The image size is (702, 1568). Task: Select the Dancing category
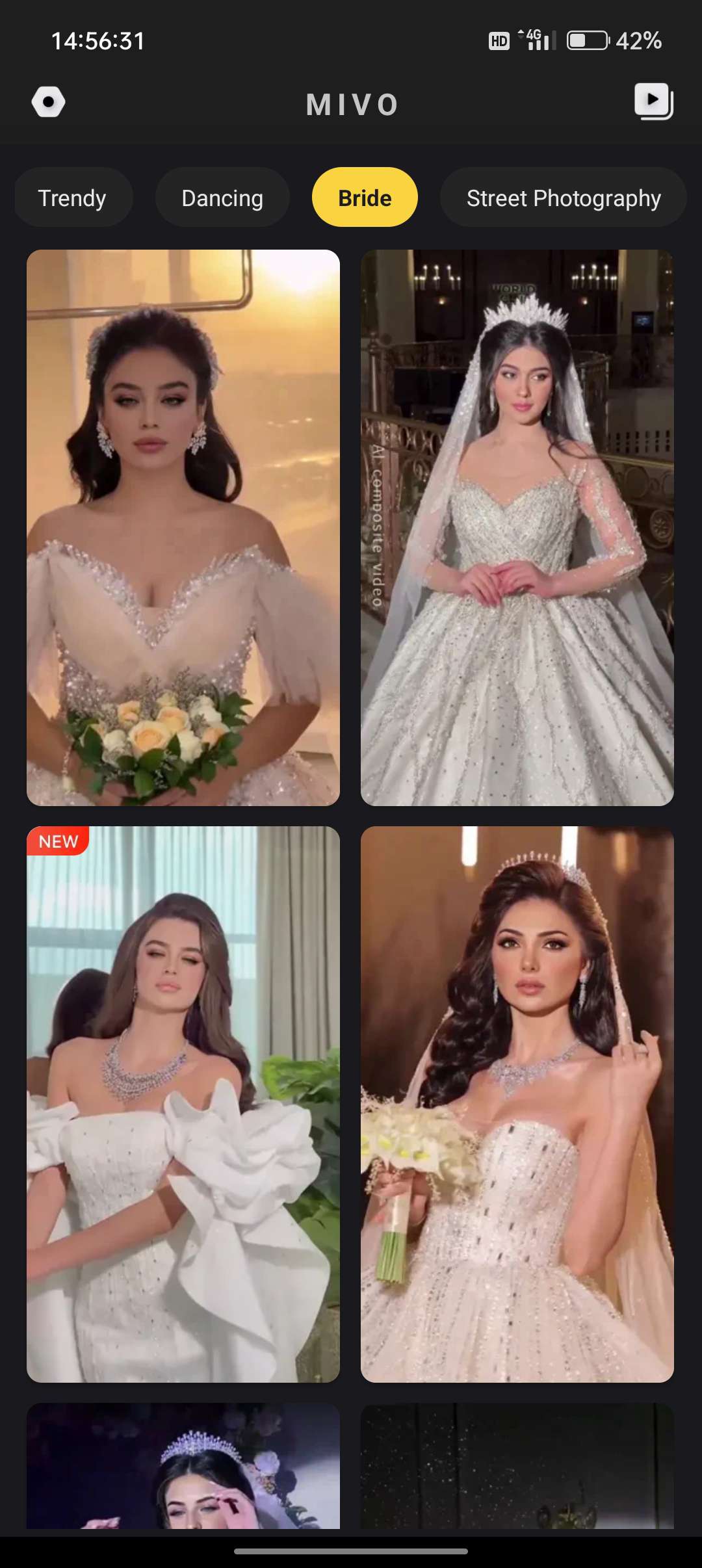222,198
